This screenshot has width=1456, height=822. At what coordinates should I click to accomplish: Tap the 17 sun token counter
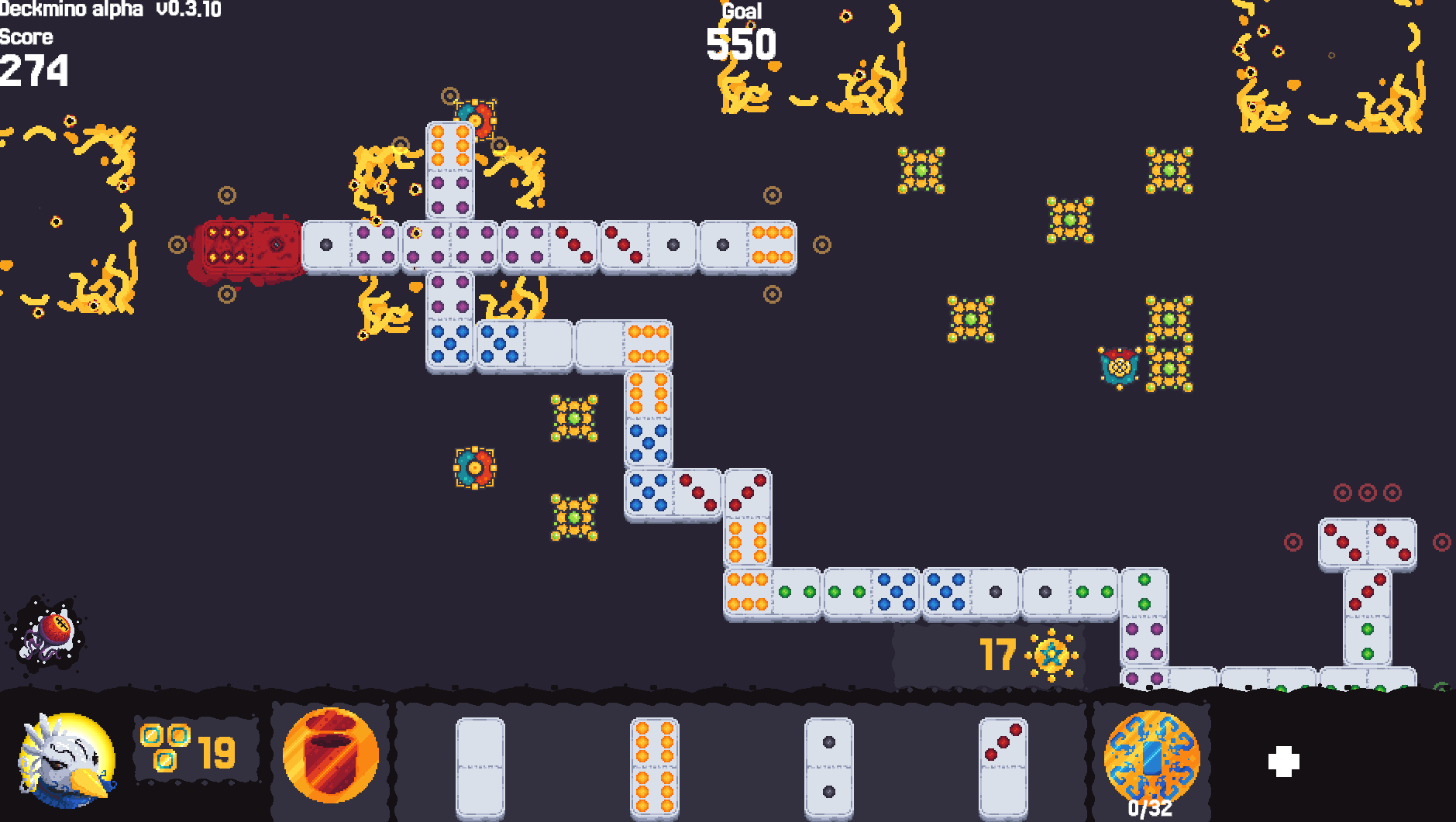[1027, 655]
